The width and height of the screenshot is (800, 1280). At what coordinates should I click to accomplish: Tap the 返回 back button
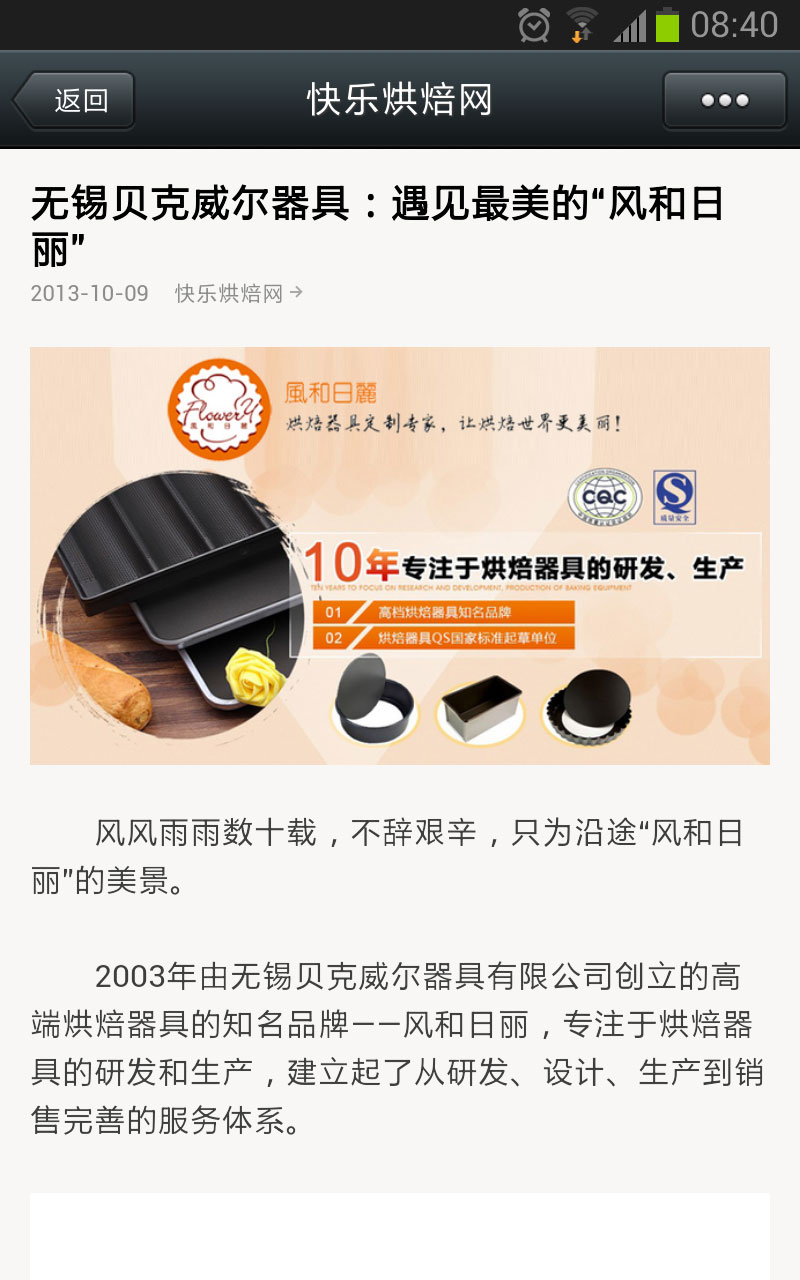point(74,100)
